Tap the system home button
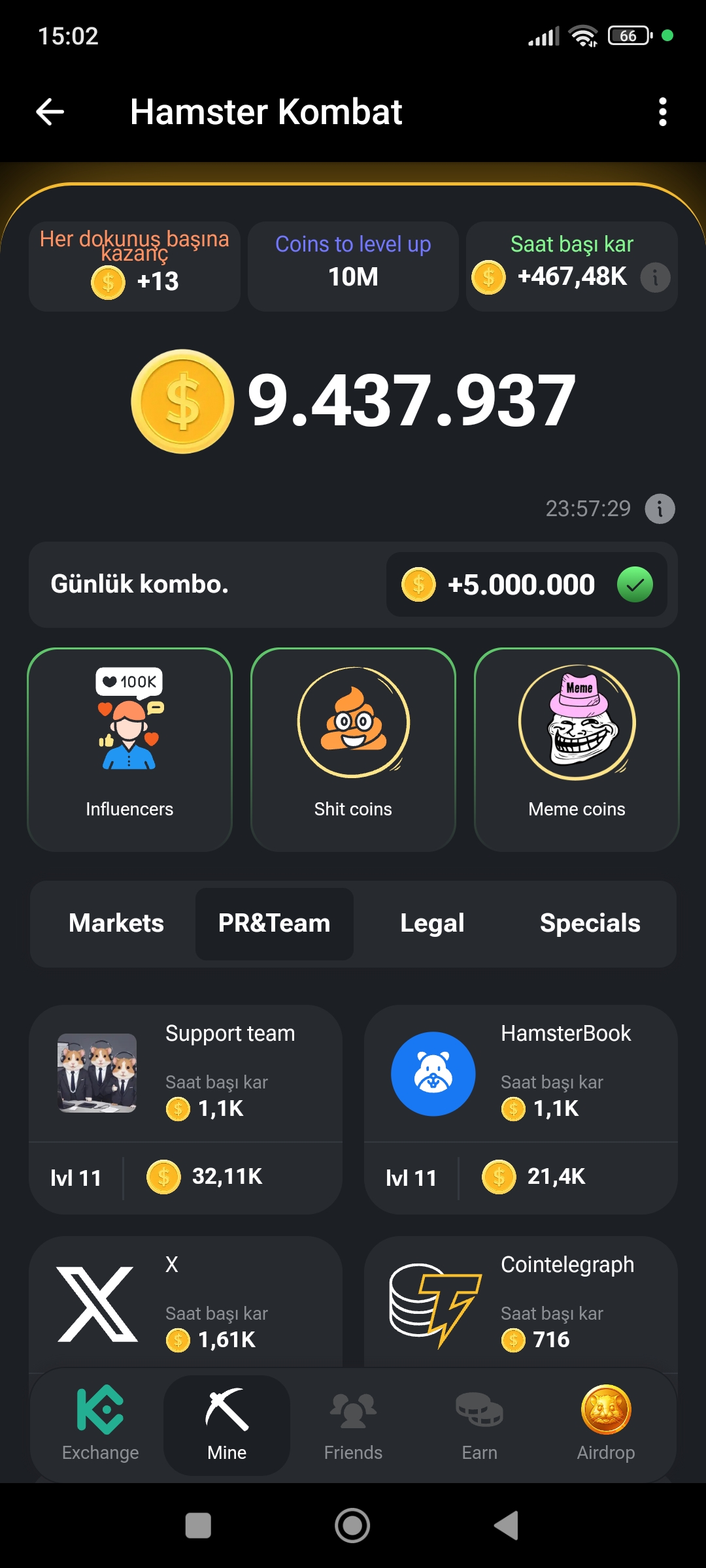Screen dimensions: 706x1568 (x=352, y=1526)
